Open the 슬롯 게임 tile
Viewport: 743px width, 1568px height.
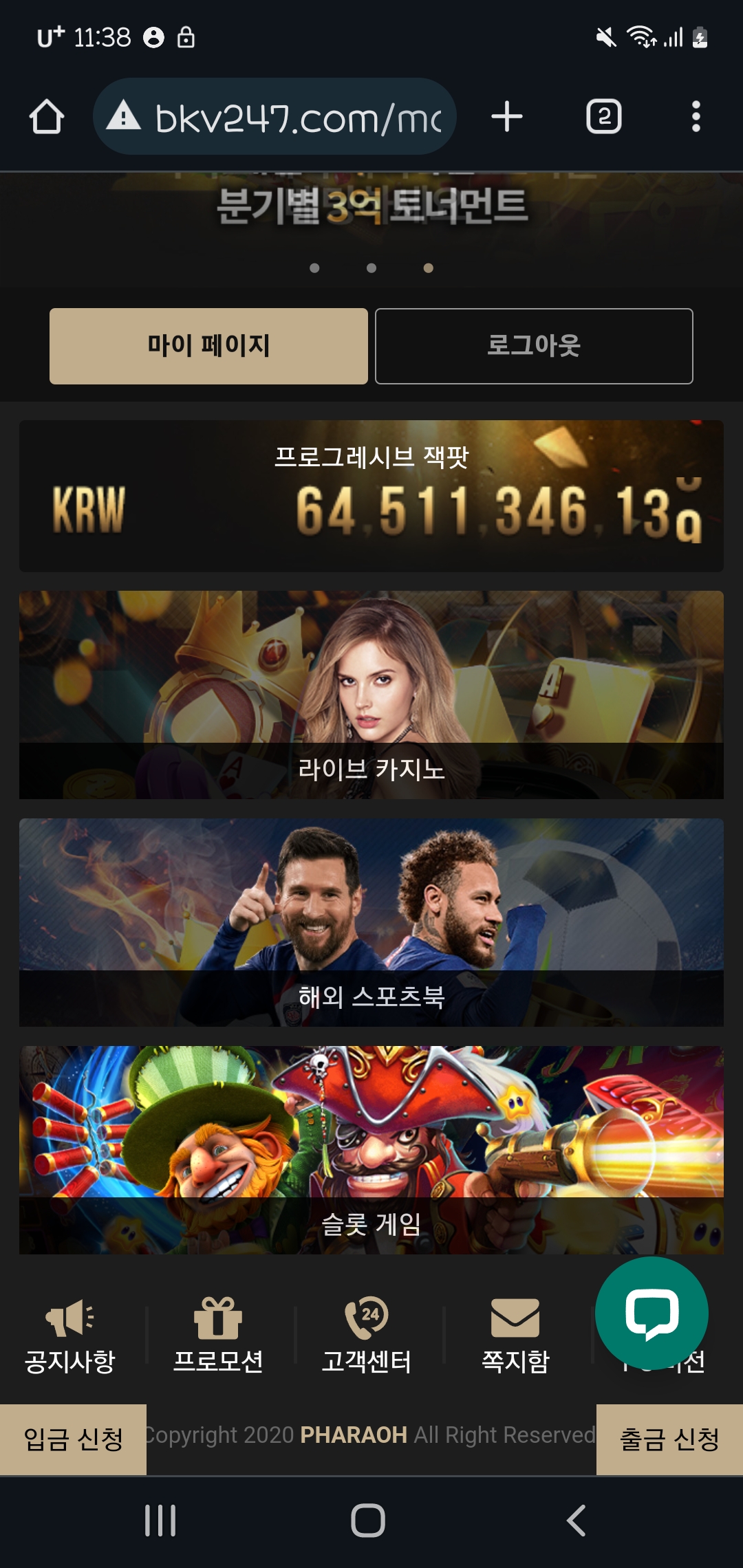pyautogui.click(x=371, y=1150)
